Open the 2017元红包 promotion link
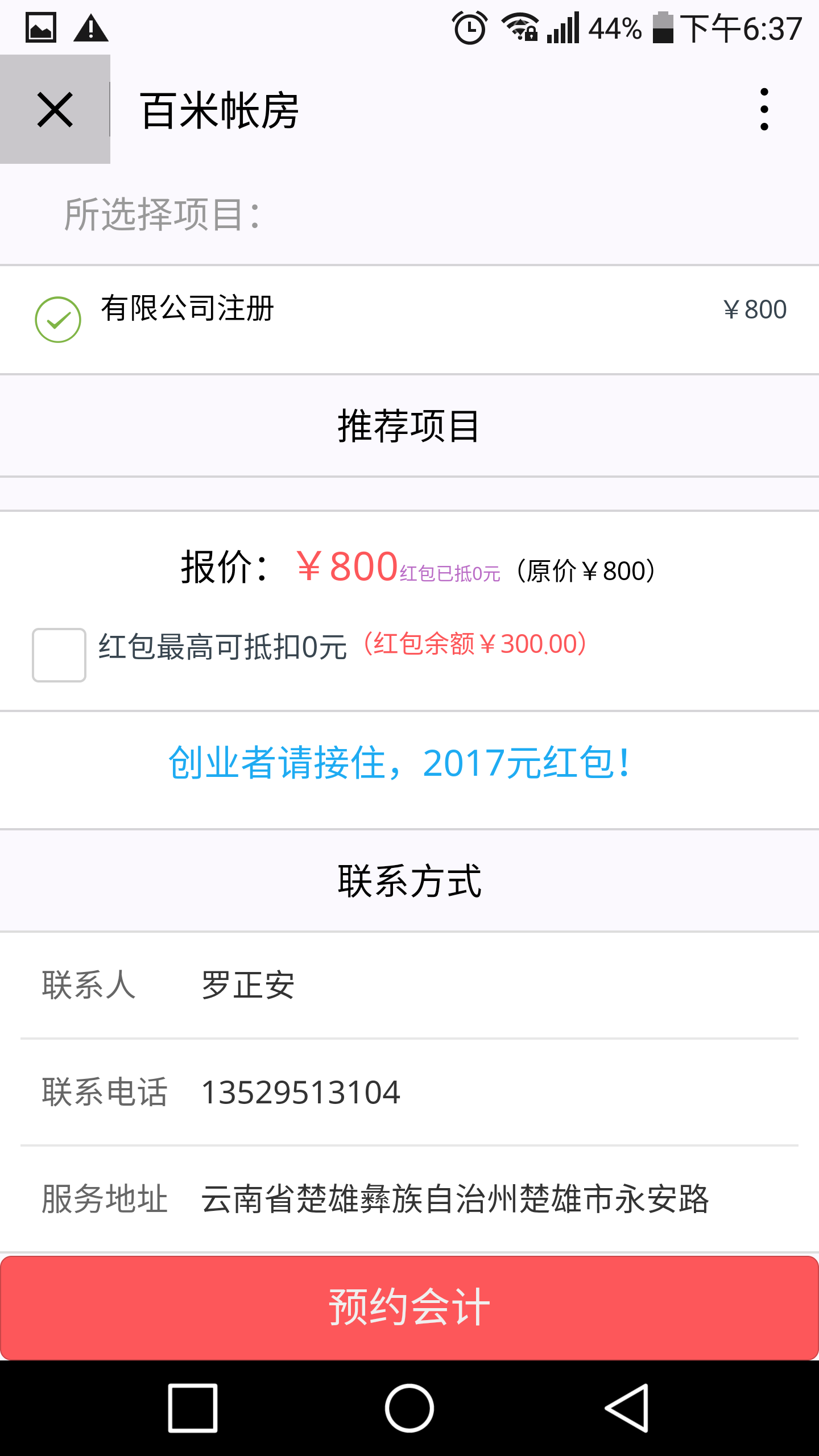The image size is (819, 1456). pos(399,763)
